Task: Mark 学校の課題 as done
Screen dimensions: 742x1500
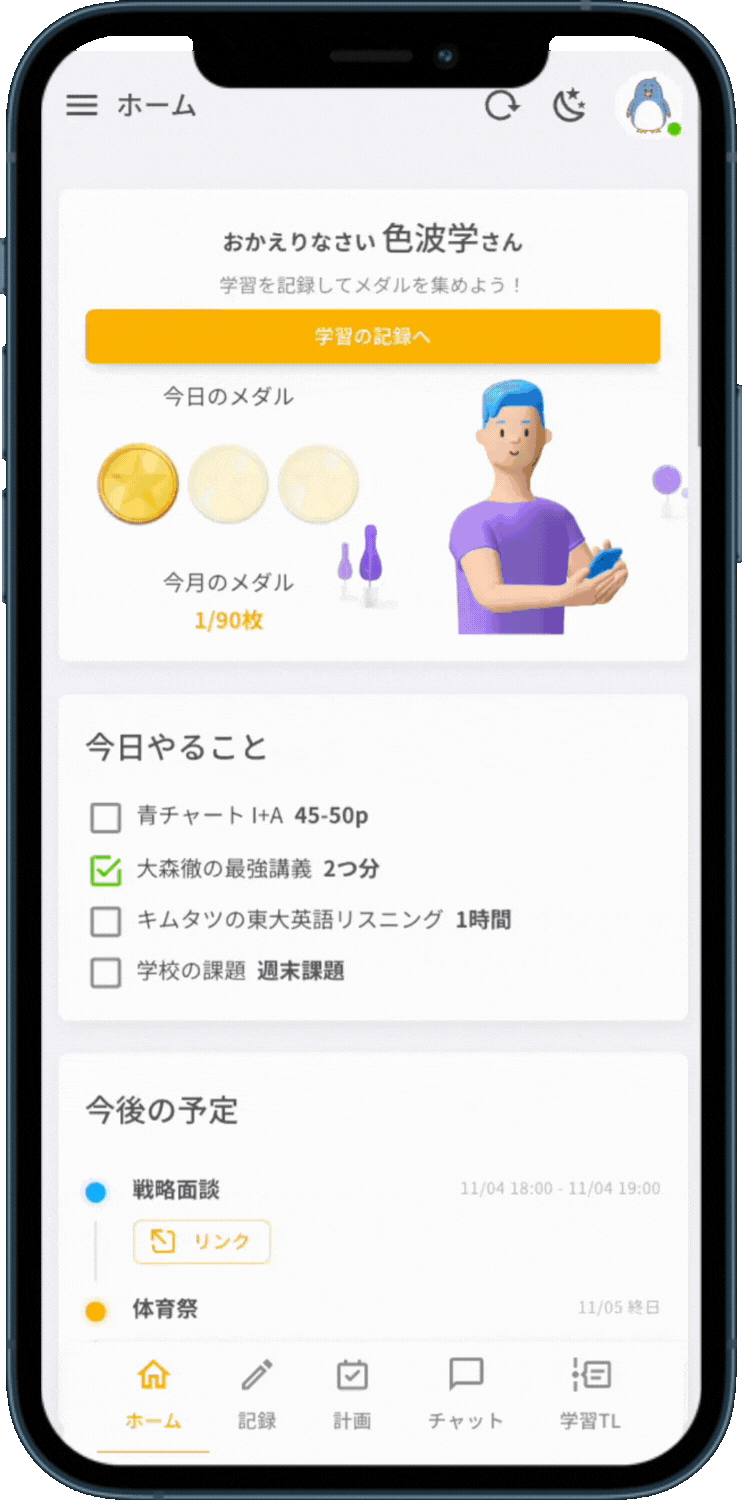Action: [106, 972]
